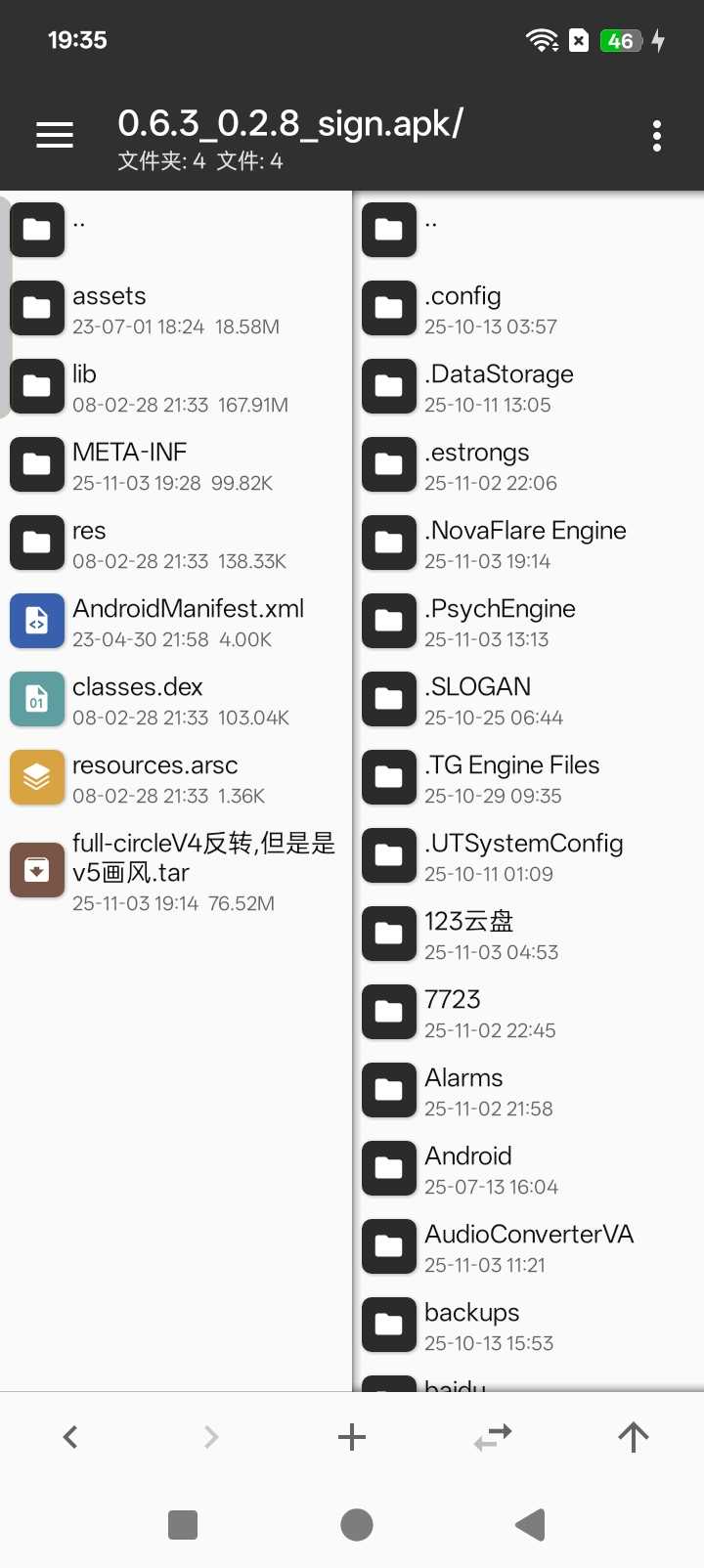Open resources.arsc file

pyautogui.click(x=176, y=778)
